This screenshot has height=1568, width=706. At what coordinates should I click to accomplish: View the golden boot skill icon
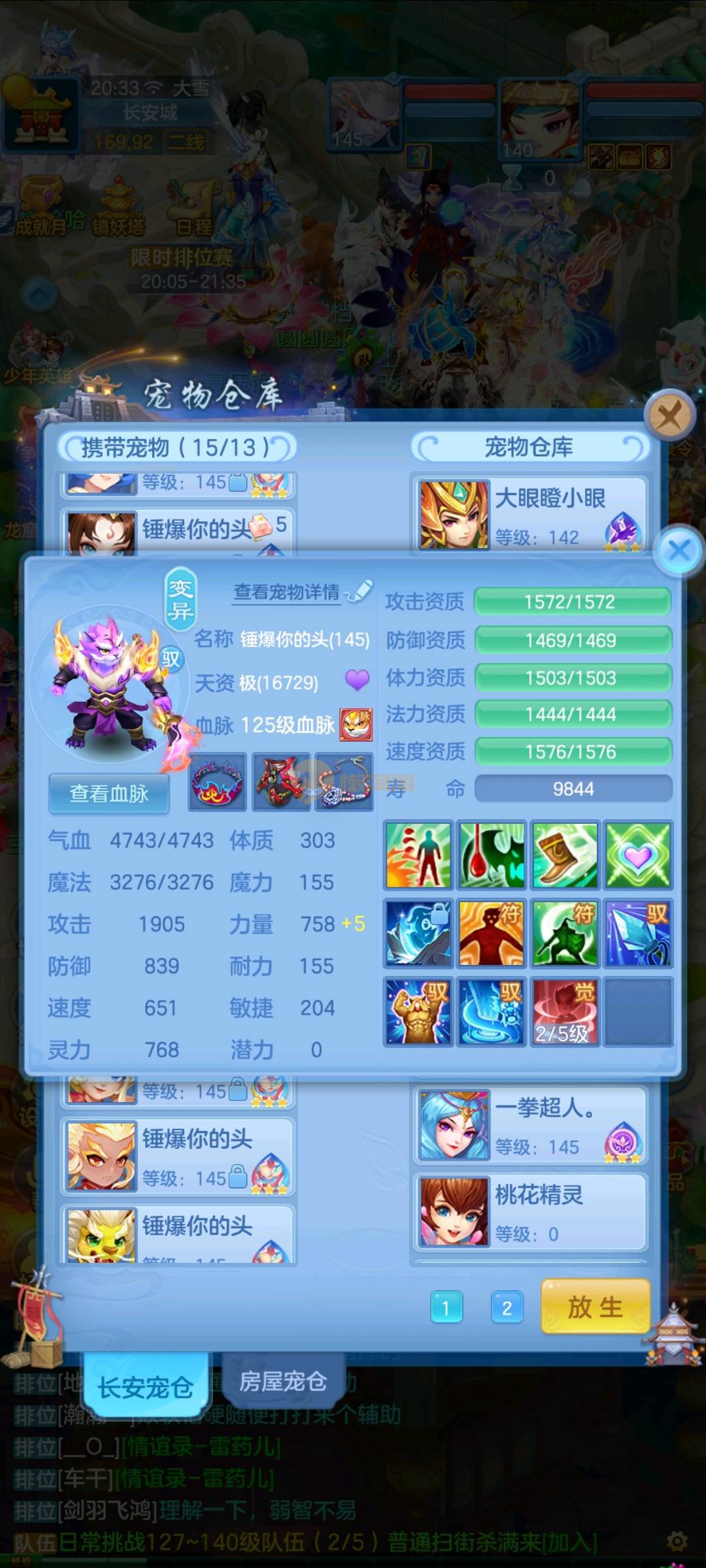(x=565, y=855)
